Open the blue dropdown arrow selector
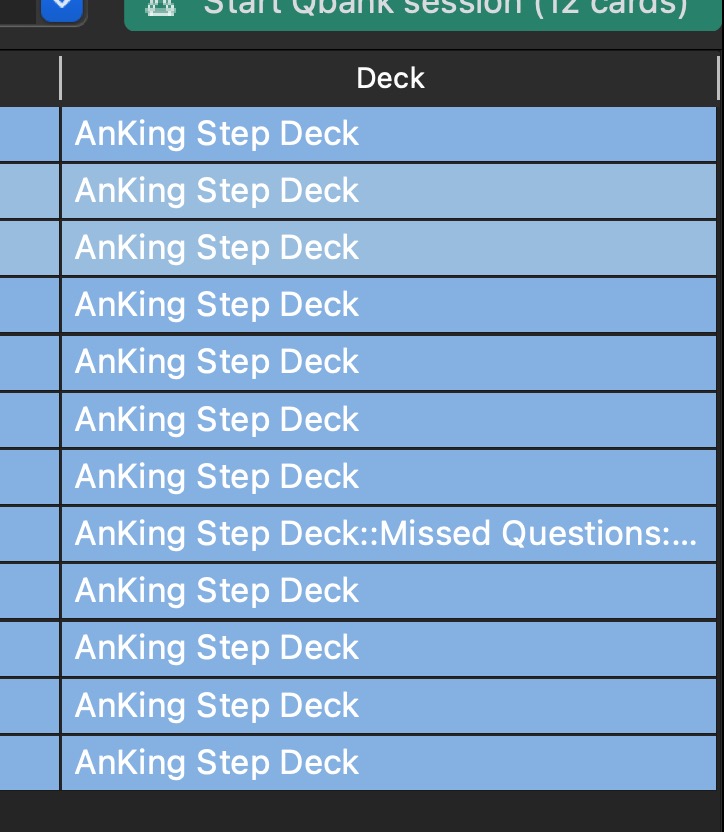 pos(63,10)
